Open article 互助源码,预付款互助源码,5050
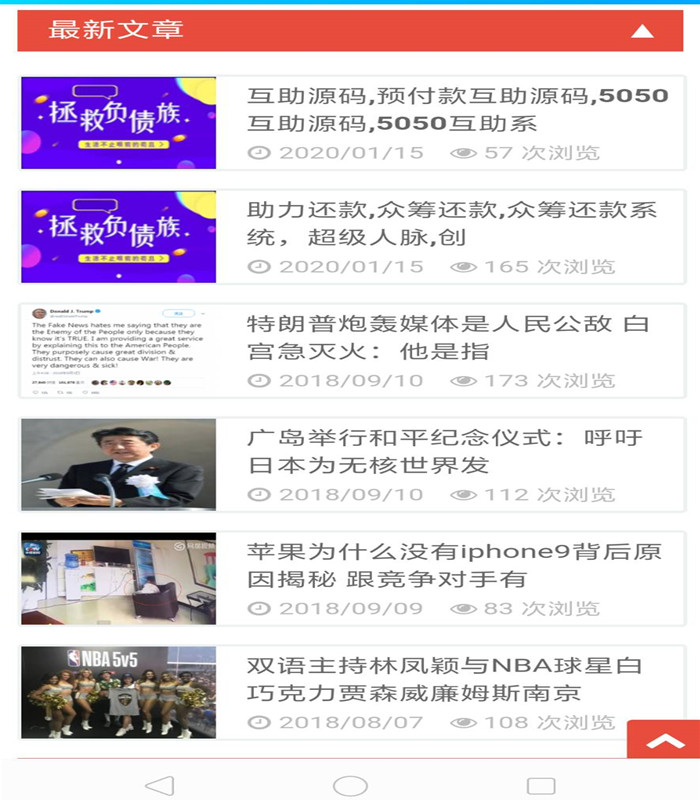700x800 pixels. click(x=457, y=110)
